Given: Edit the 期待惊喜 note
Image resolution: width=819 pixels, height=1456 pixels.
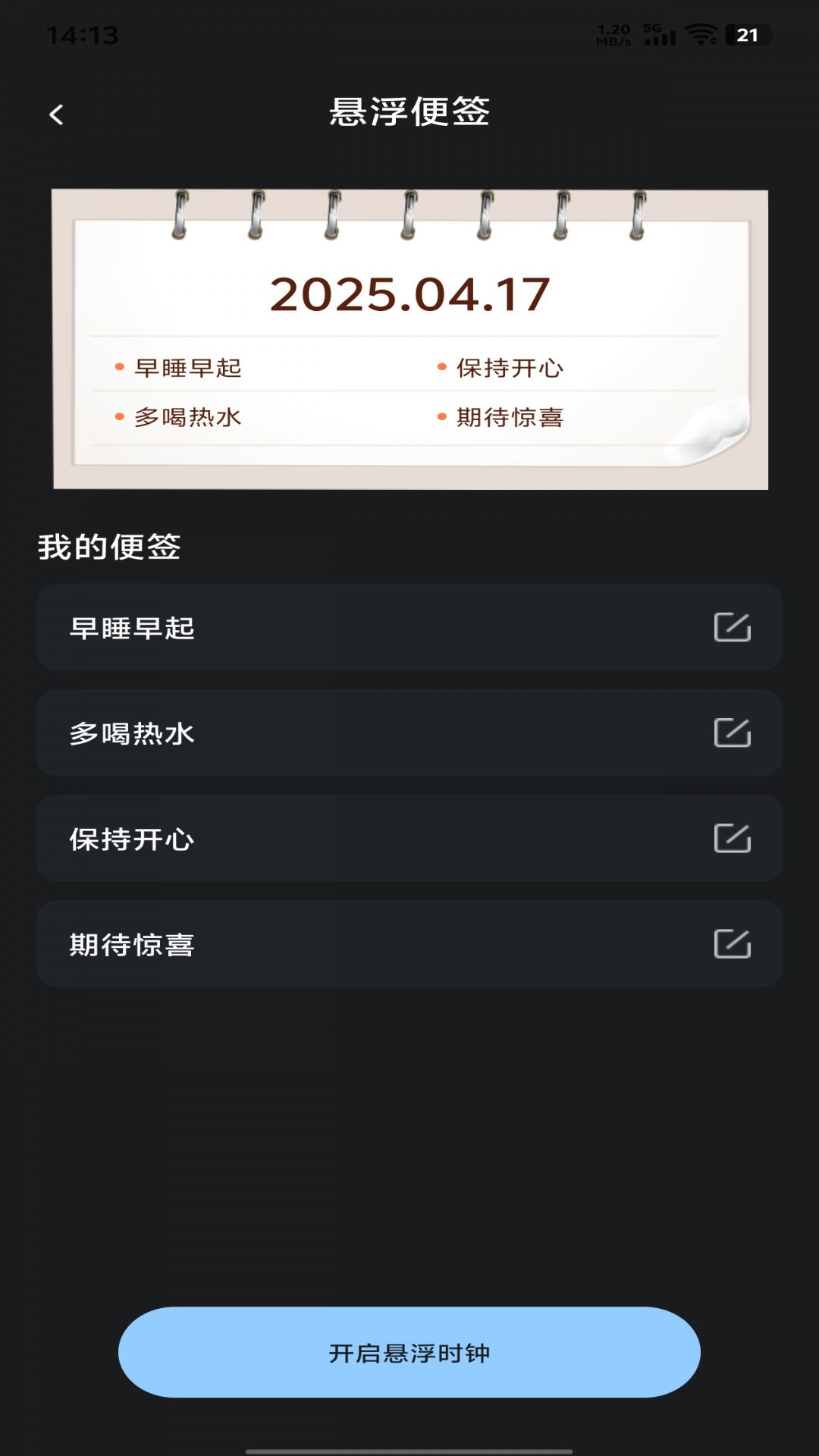Looking at the screenshot, I should click(x=733, y=945).
